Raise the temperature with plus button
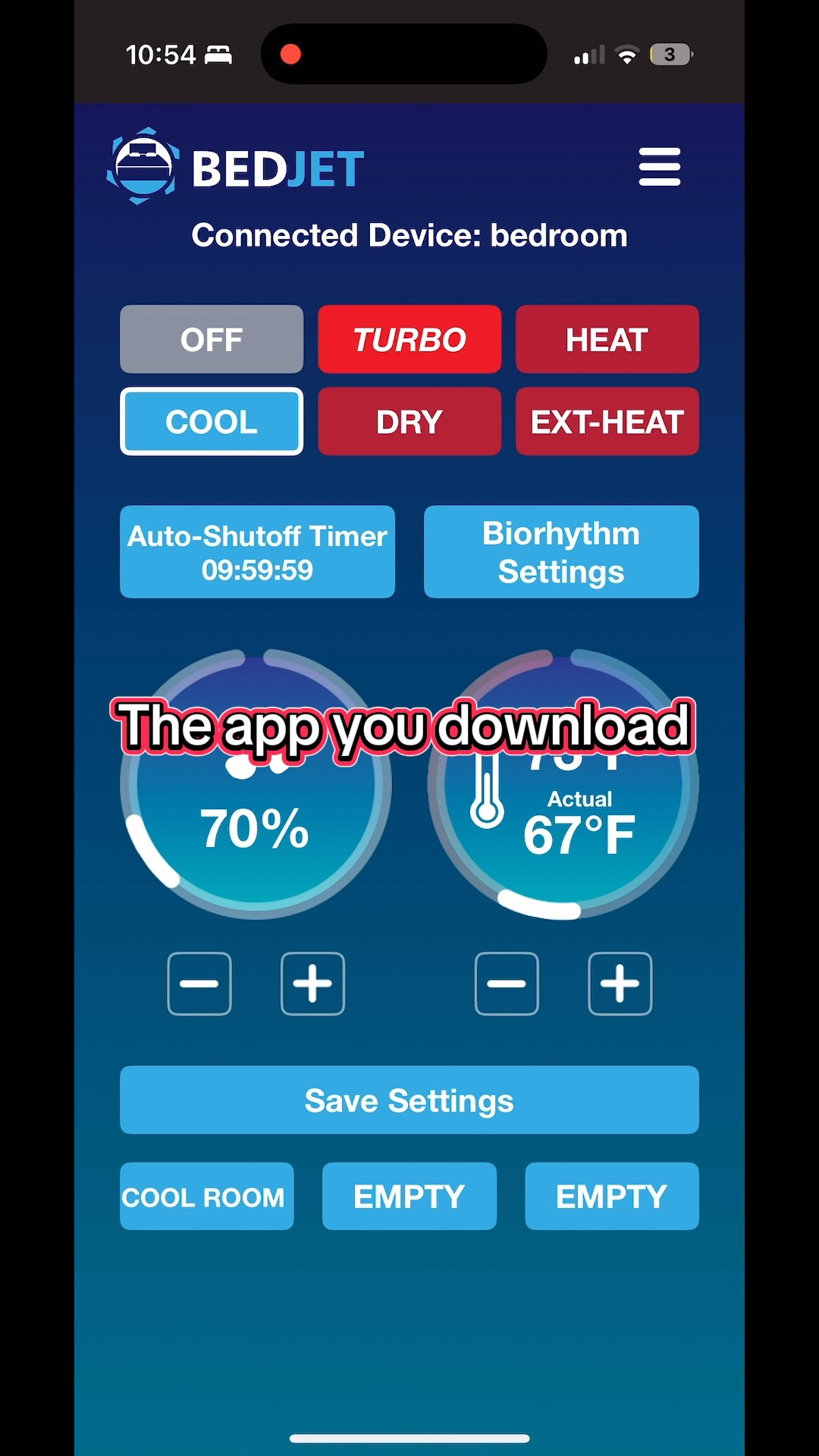 point(620,984)
